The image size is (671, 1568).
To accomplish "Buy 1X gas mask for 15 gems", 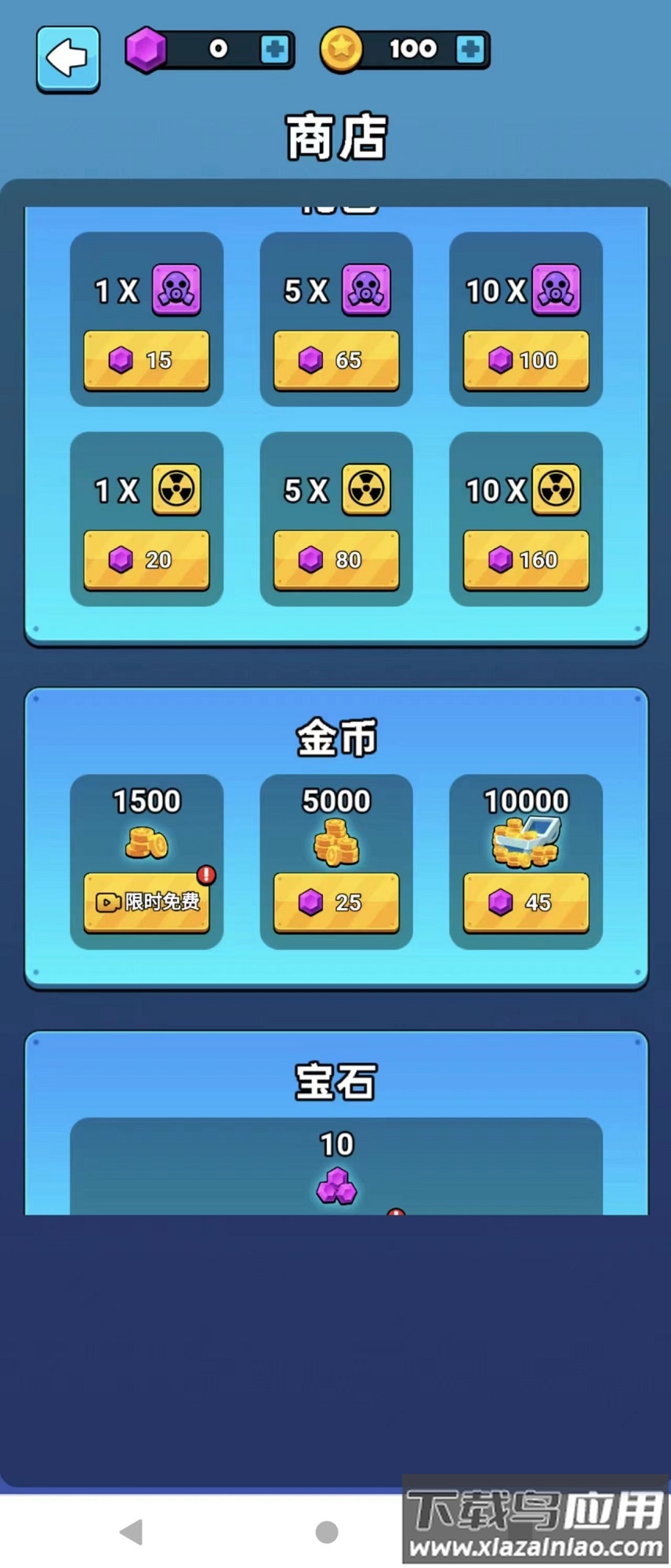I will pyautogui.click(x=147, y=360).
